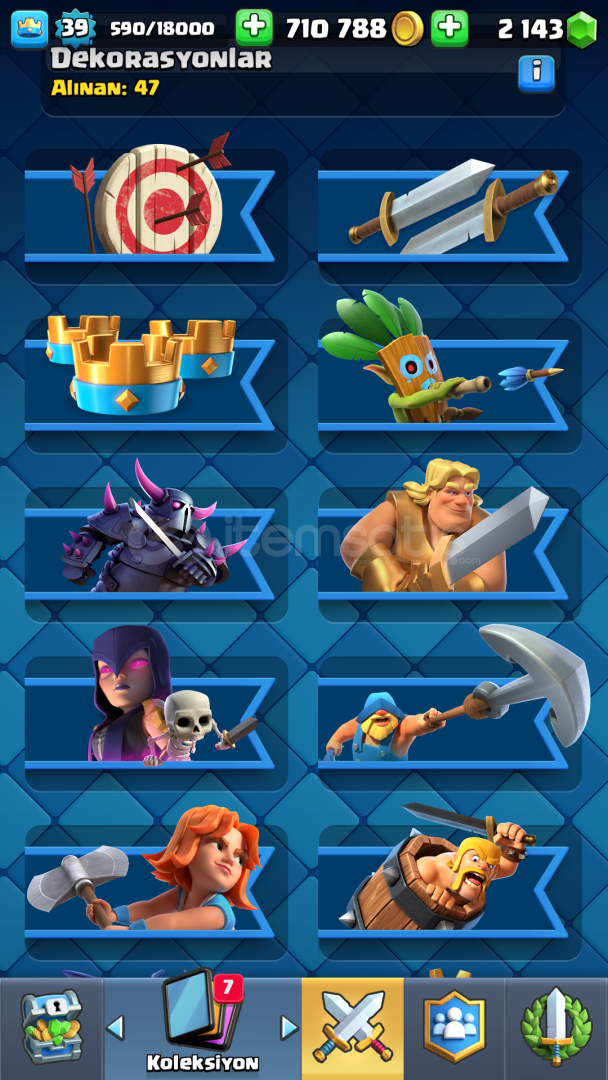
Task: Open the info button beside Dekorasyonlar
Action: 536,73
